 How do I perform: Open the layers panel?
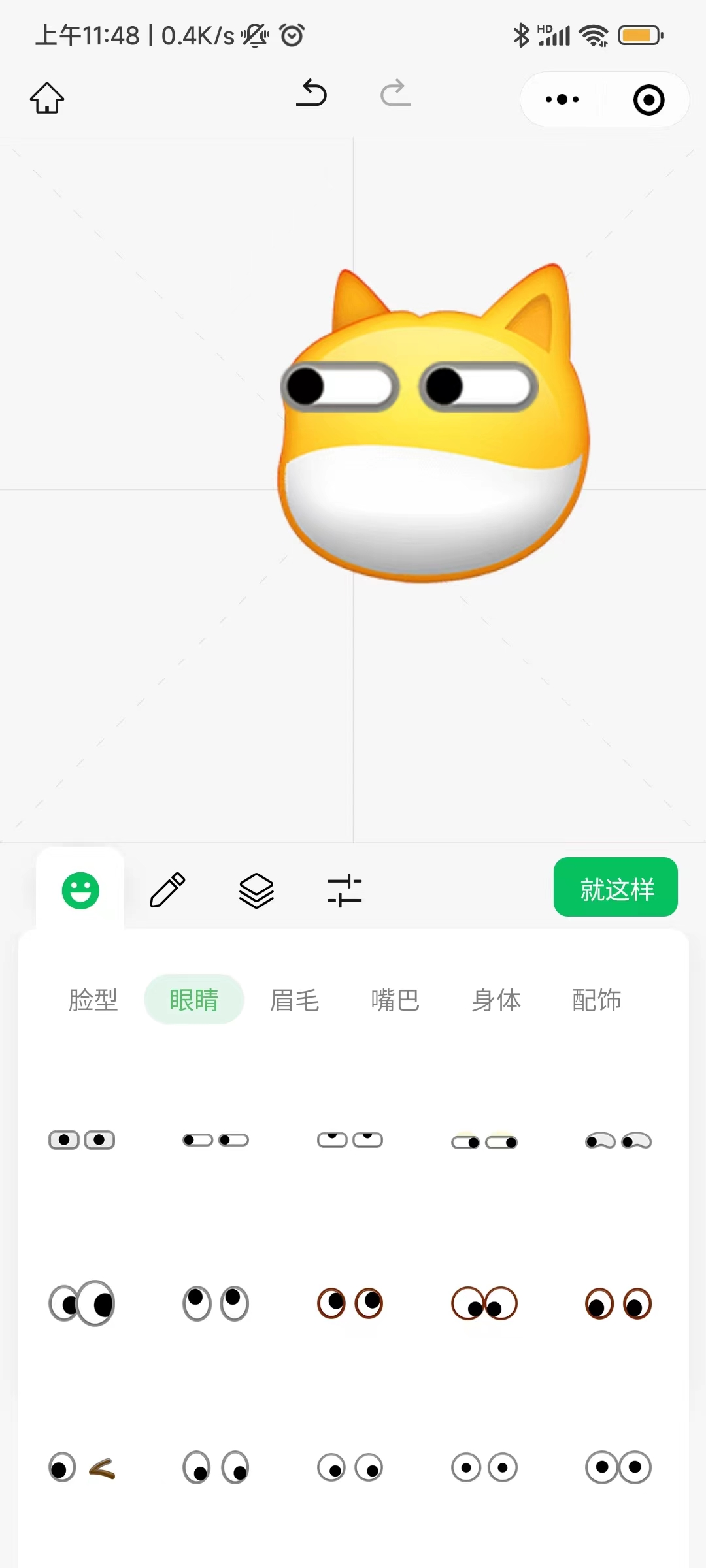256,890
